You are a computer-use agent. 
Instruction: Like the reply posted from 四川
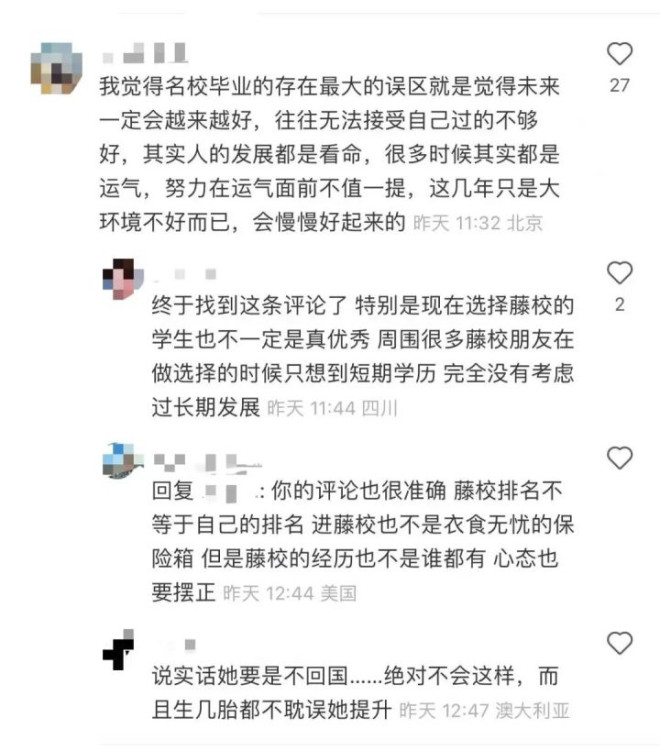coord(620,272)
